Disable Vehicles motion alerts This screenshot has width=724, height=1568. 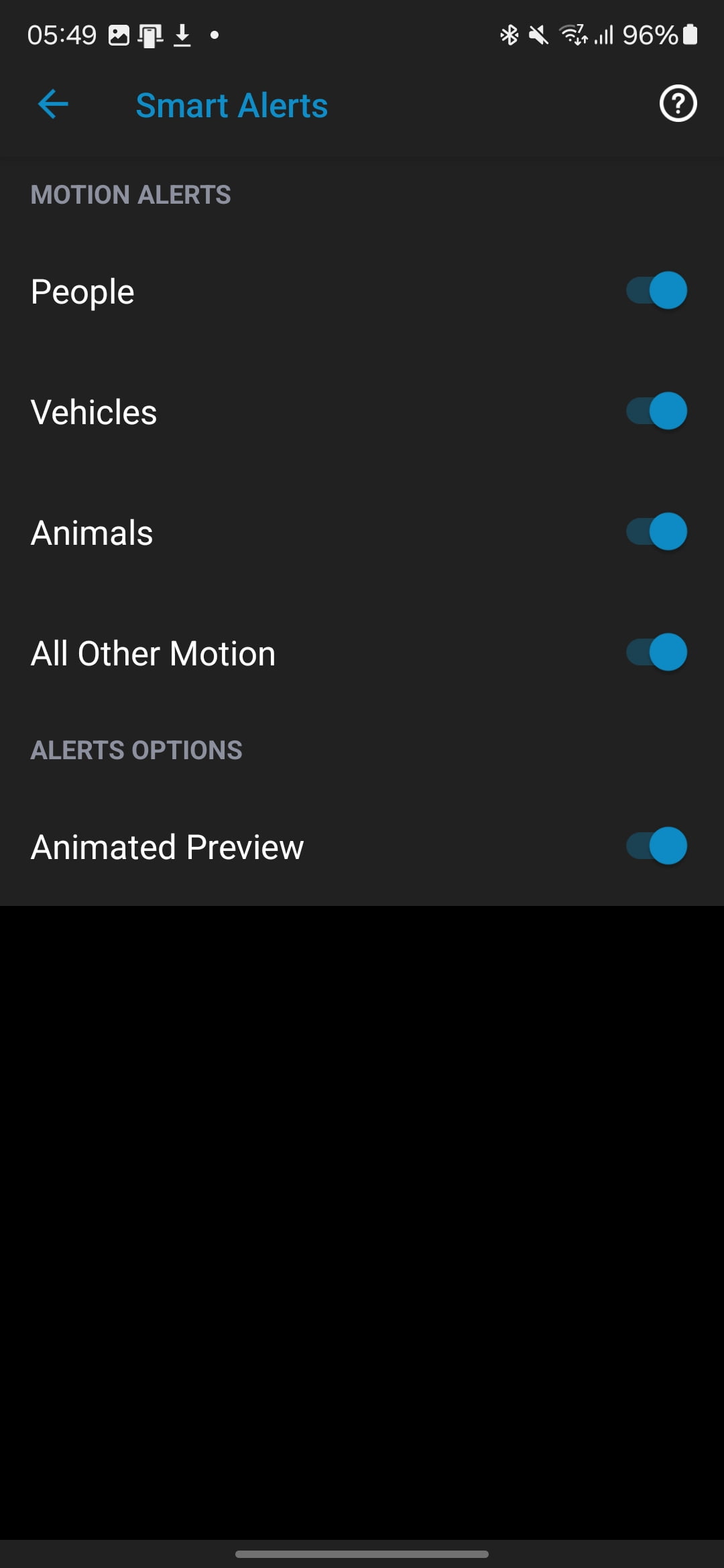click(656, 411)
